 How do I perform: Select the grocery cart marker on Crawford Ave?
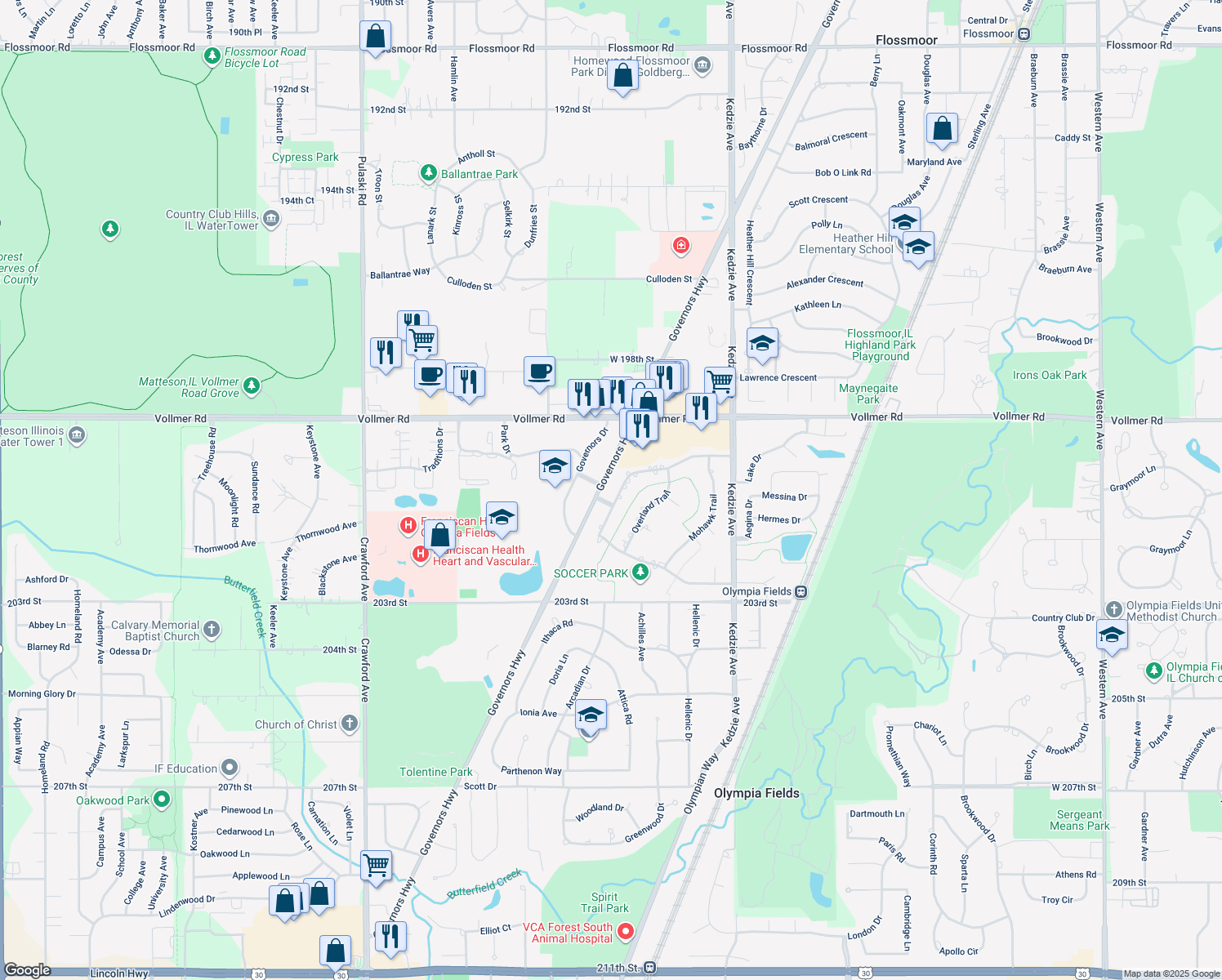click(x=376, y=865)
